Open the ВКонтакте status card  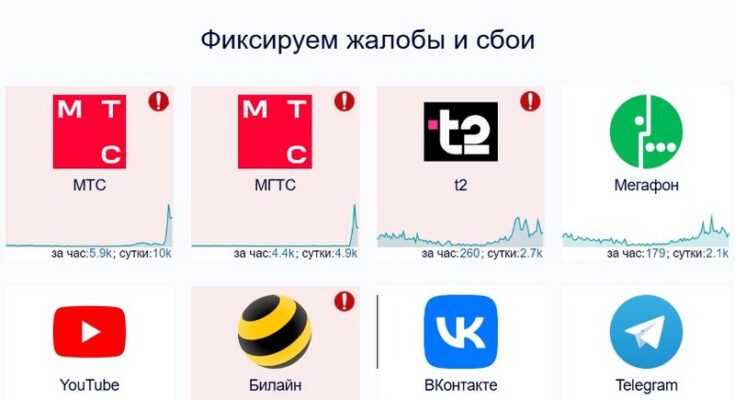(460, 340)
